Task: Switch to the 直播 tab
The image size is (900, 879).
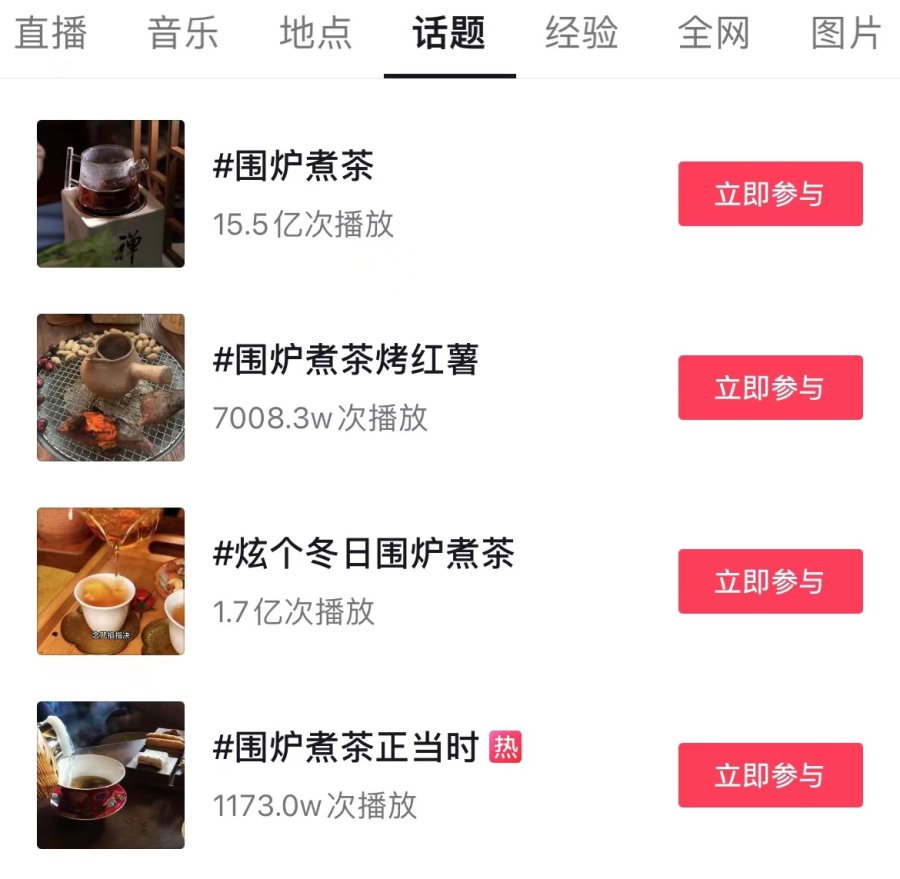Action: point(51,34)
